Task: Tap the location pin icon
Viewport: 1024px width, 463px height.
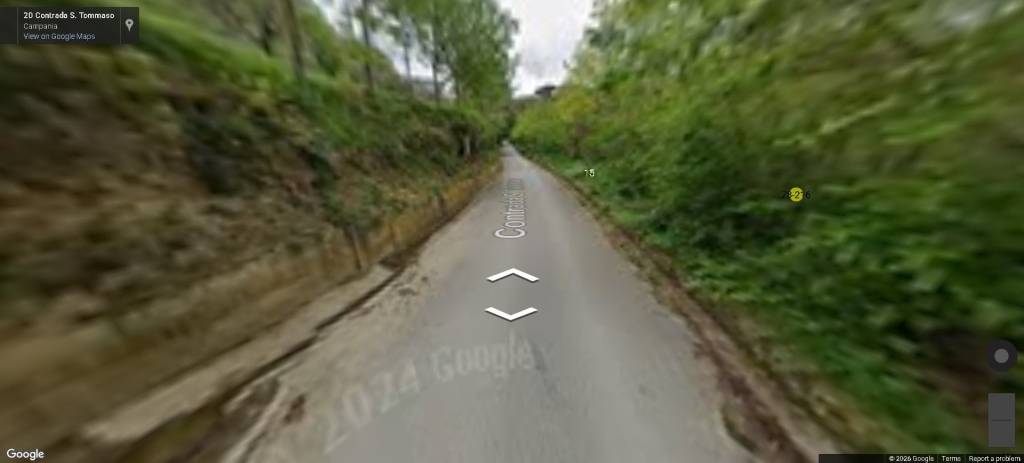Action: [x=129, y=25]
